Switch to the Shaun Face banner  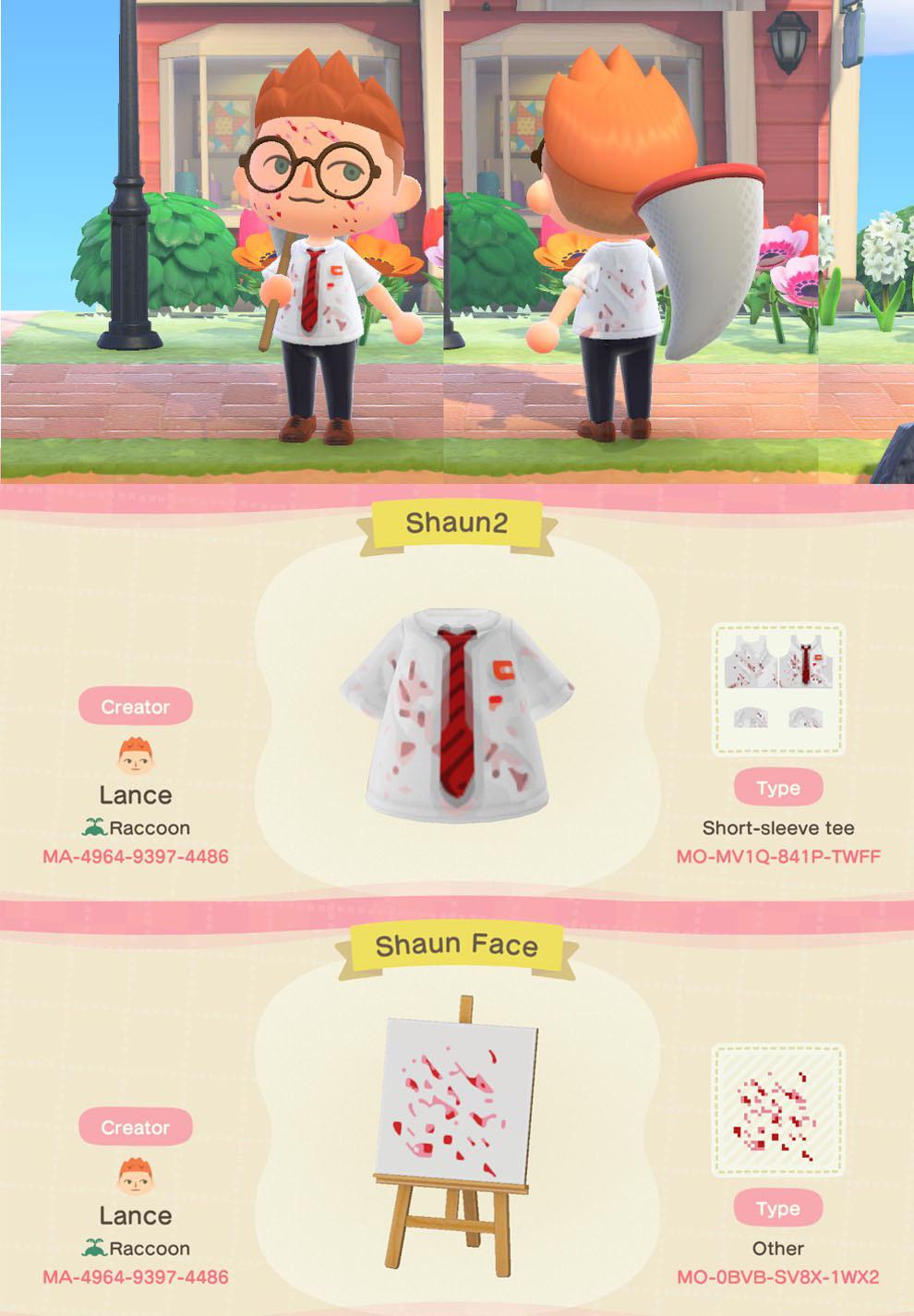457,945
